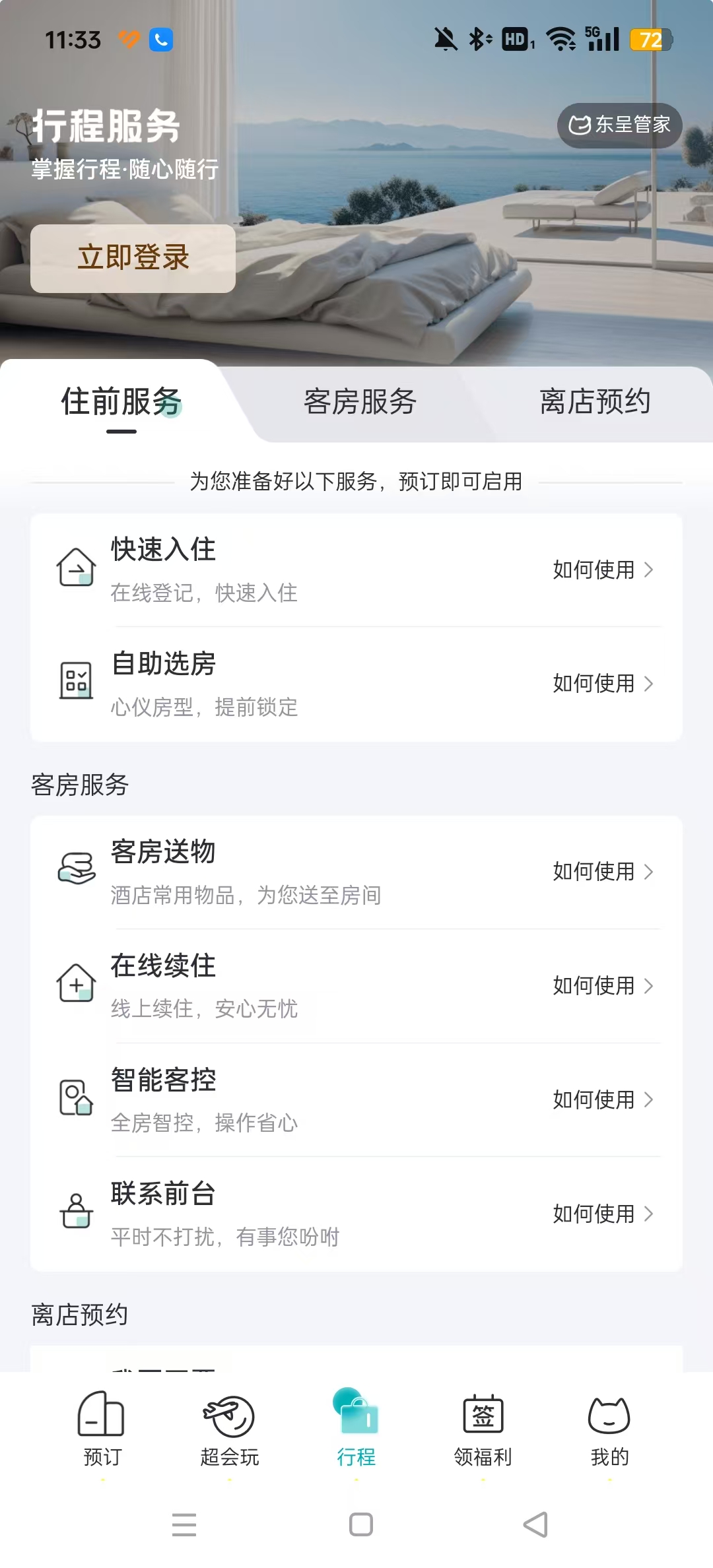Open the 在线续住 service row
This screenshot has width=713, height=1568.
point(356,986)
